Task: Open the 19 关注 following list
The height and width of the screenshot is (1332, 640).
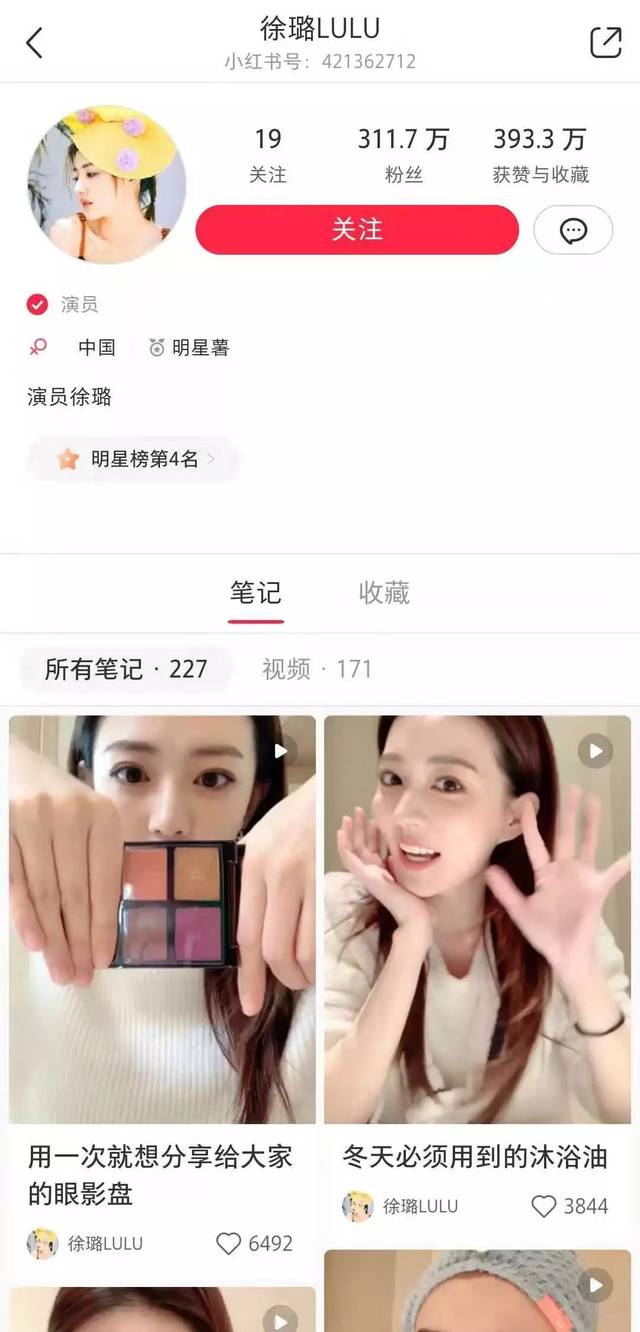Action: tap(268, 155)
